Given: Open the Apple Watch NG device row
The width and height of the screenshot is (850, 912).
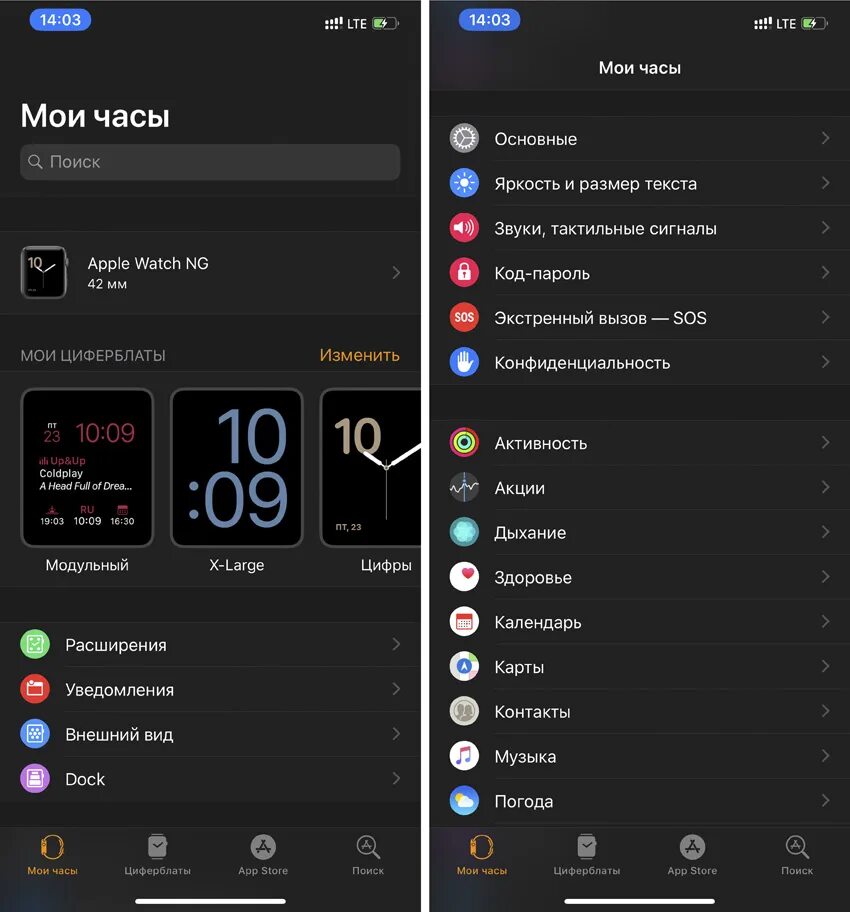Looking at the screenshot, I should [210, 273].
